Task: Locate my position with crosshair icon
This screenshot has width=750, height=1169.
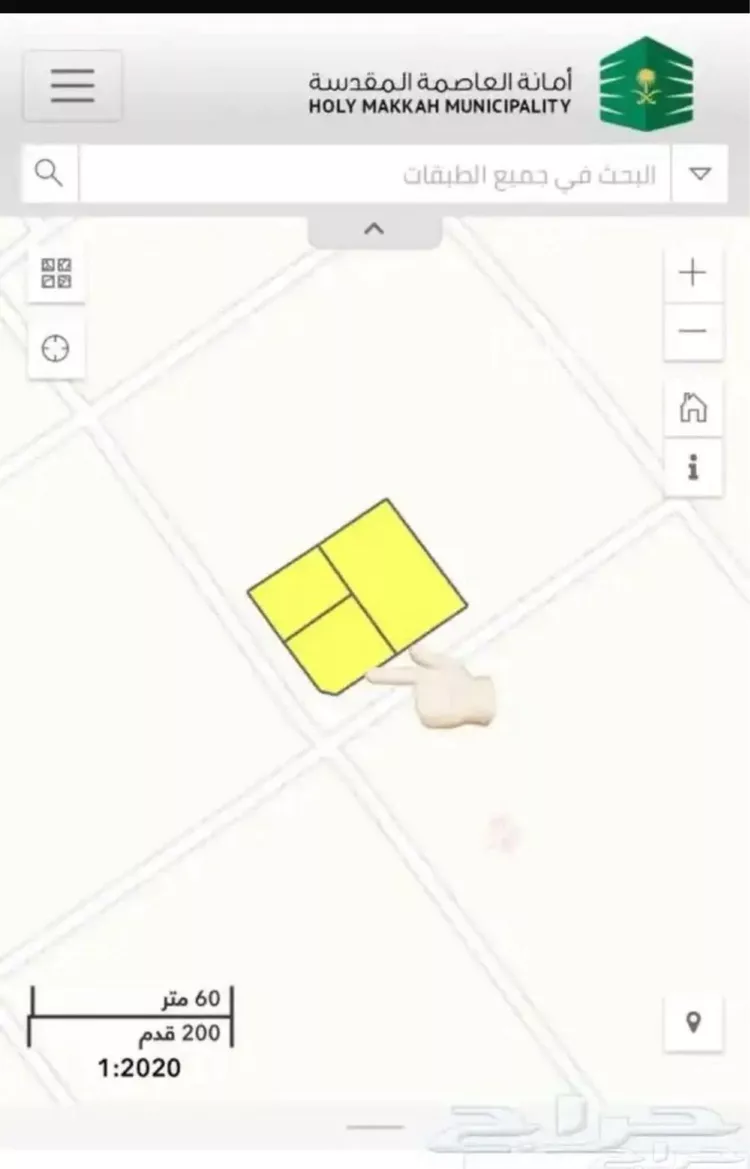Action: click(56, 349)
